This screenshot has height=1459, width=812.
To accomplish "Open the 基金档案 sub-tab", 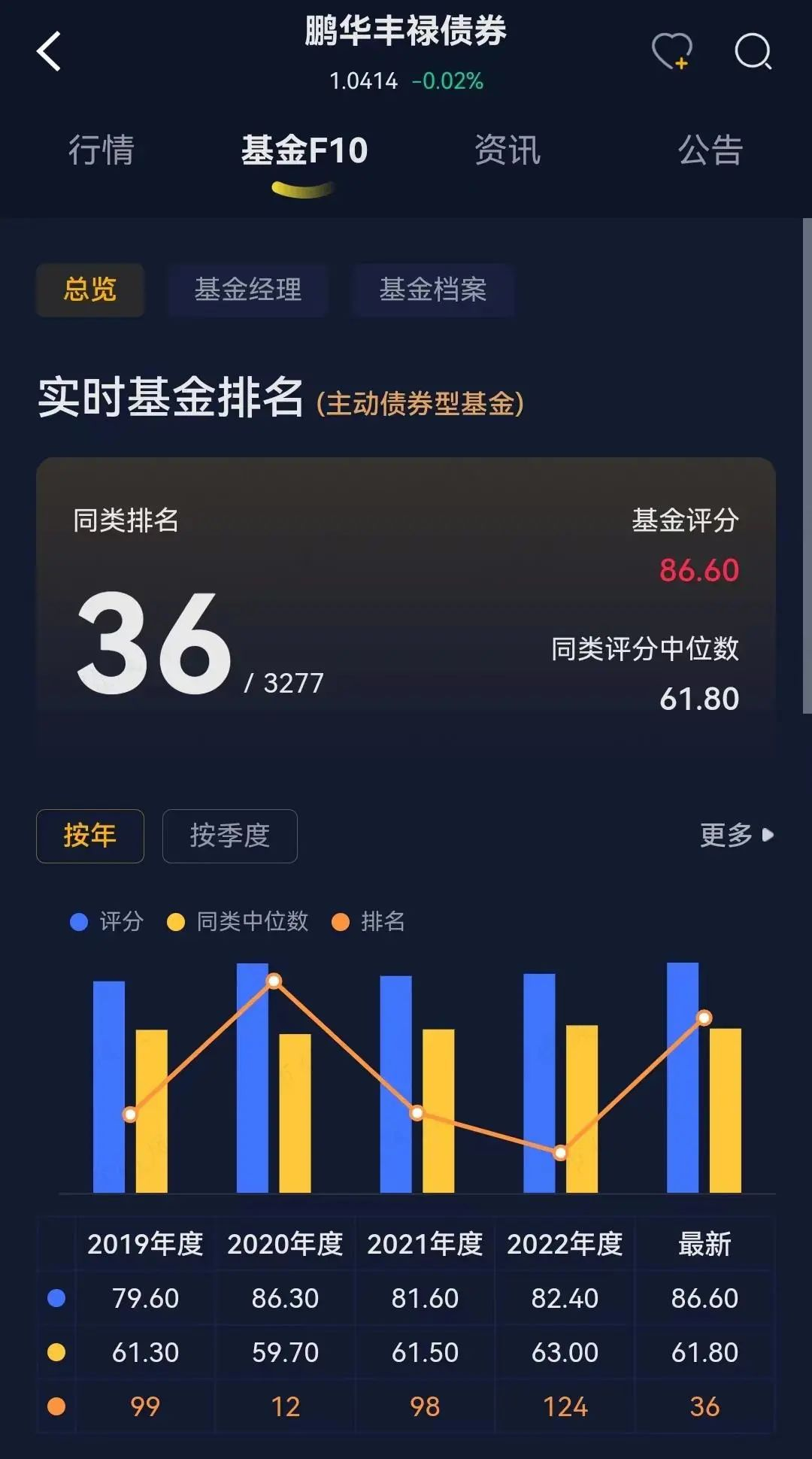I will 433,290.
